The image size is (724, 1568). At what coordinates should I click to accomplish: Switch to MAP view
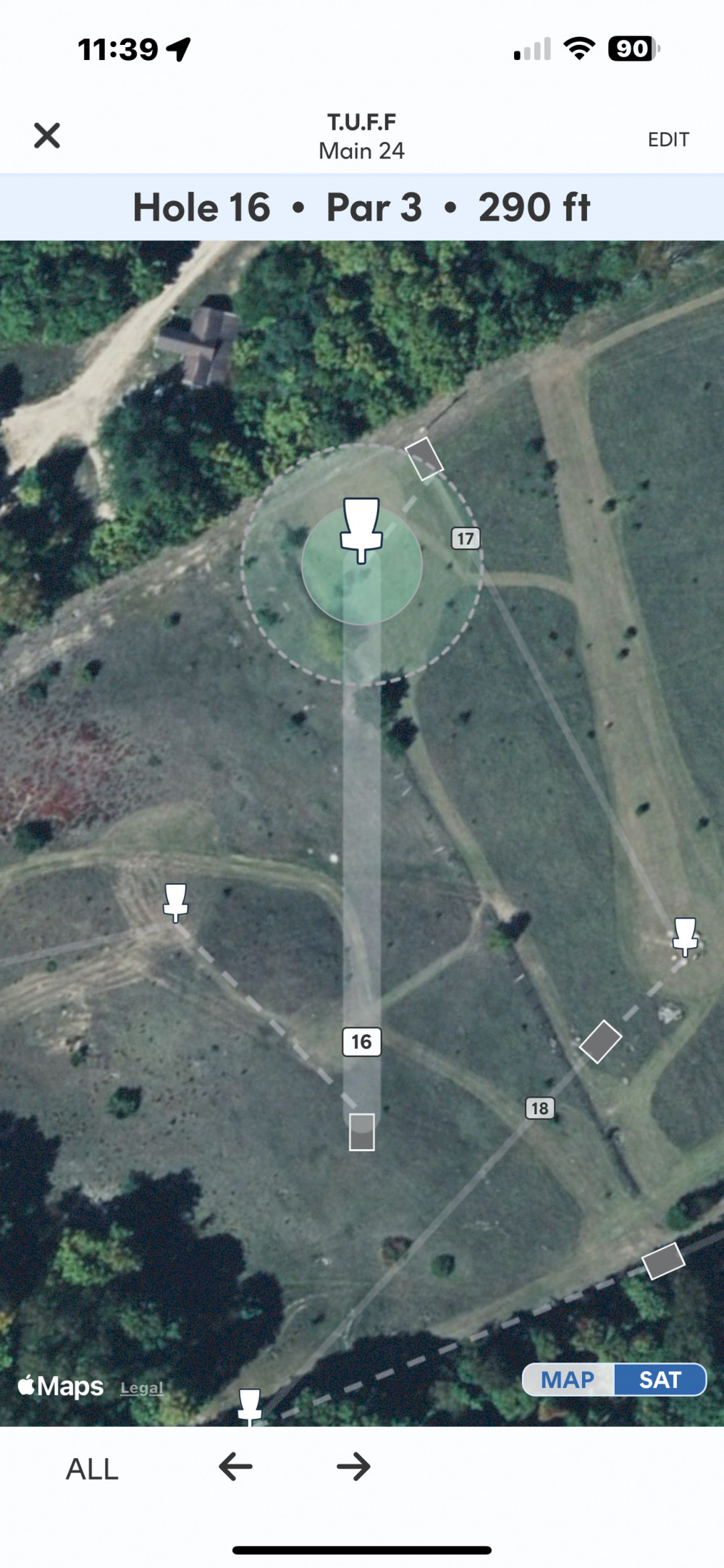click(568, 1380)
